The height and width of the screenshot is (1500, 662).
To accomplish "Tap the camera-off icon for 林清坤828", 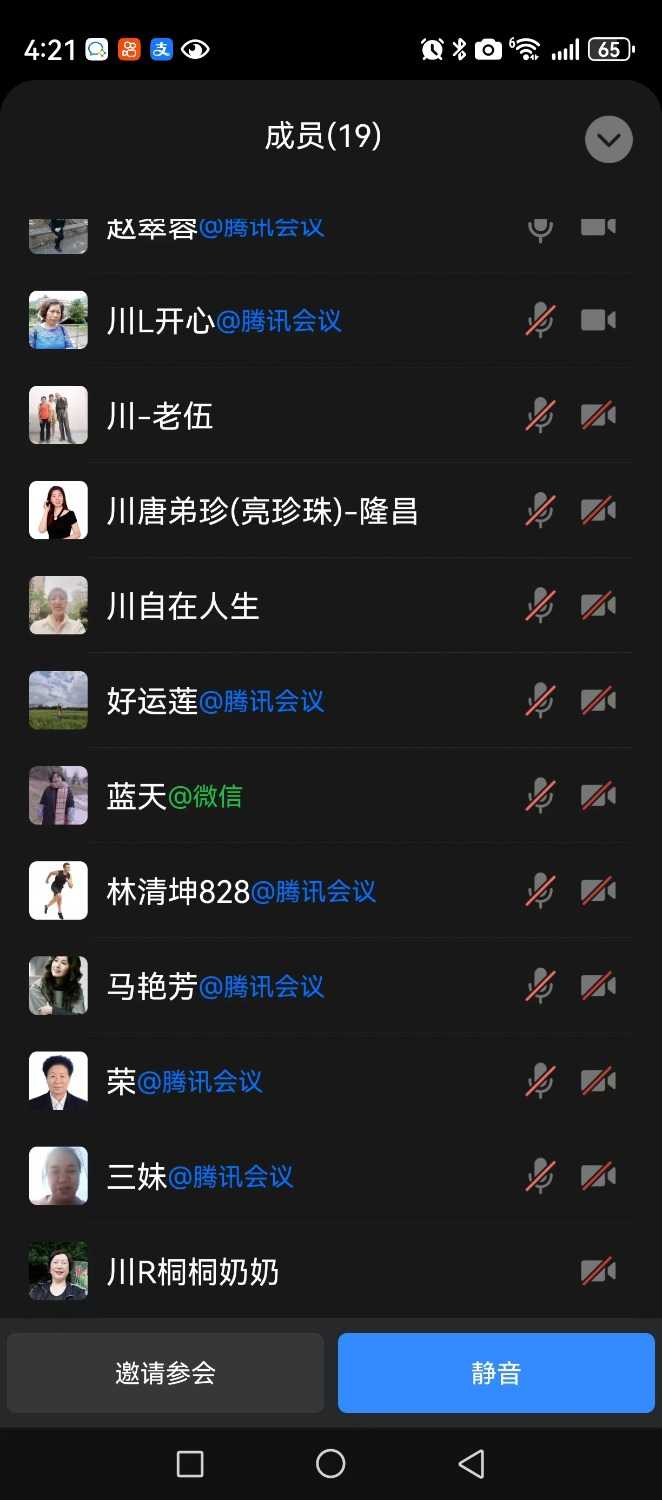I will coord(598,891).
